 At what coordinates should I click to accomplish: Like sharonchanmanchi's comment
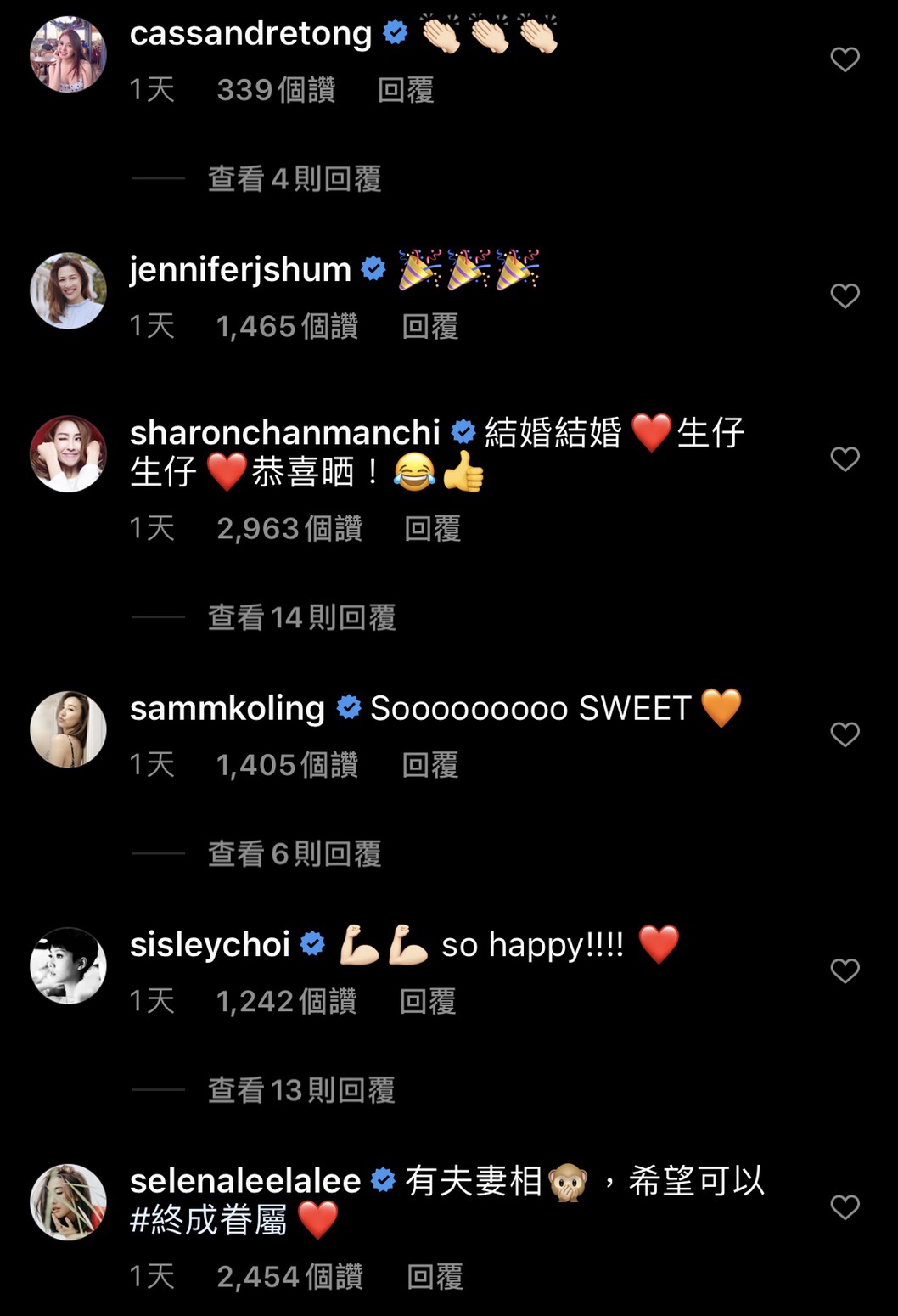[845, 458]
